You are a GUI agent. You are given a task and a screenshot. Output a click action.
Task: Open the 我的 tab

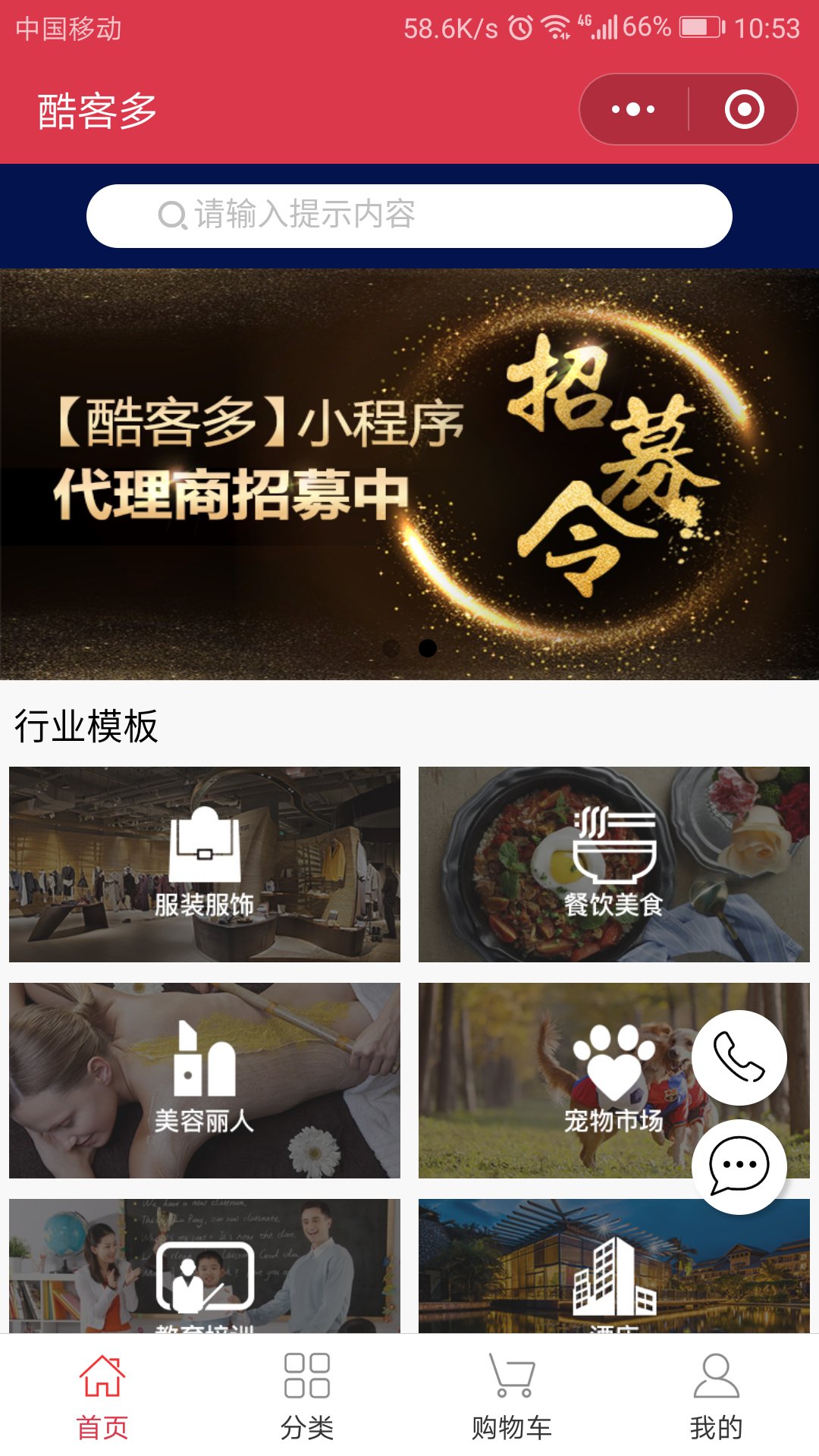click(717, 1395)
